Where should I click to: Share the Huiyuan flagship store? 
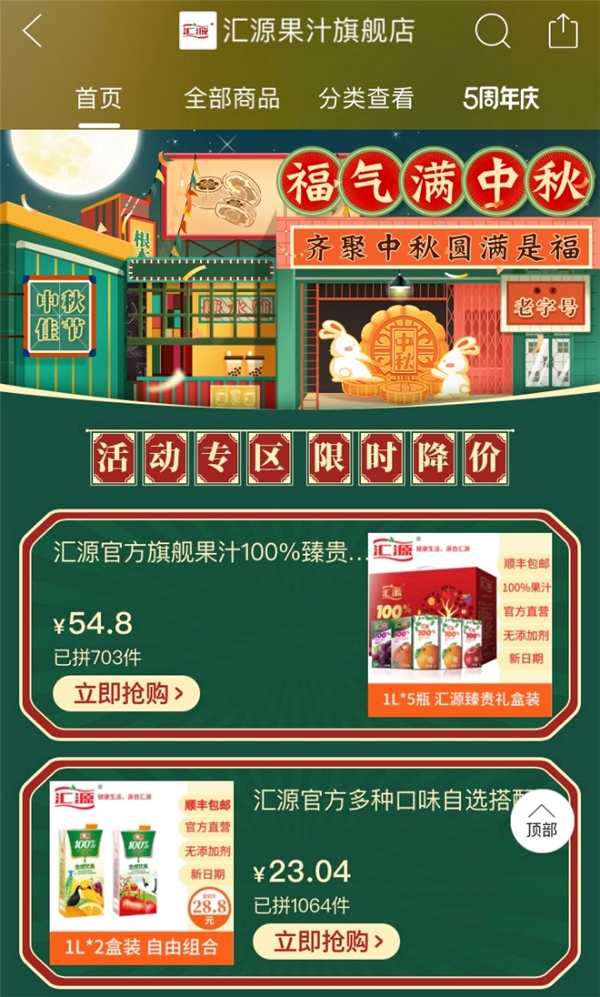(x=563, y=32)
